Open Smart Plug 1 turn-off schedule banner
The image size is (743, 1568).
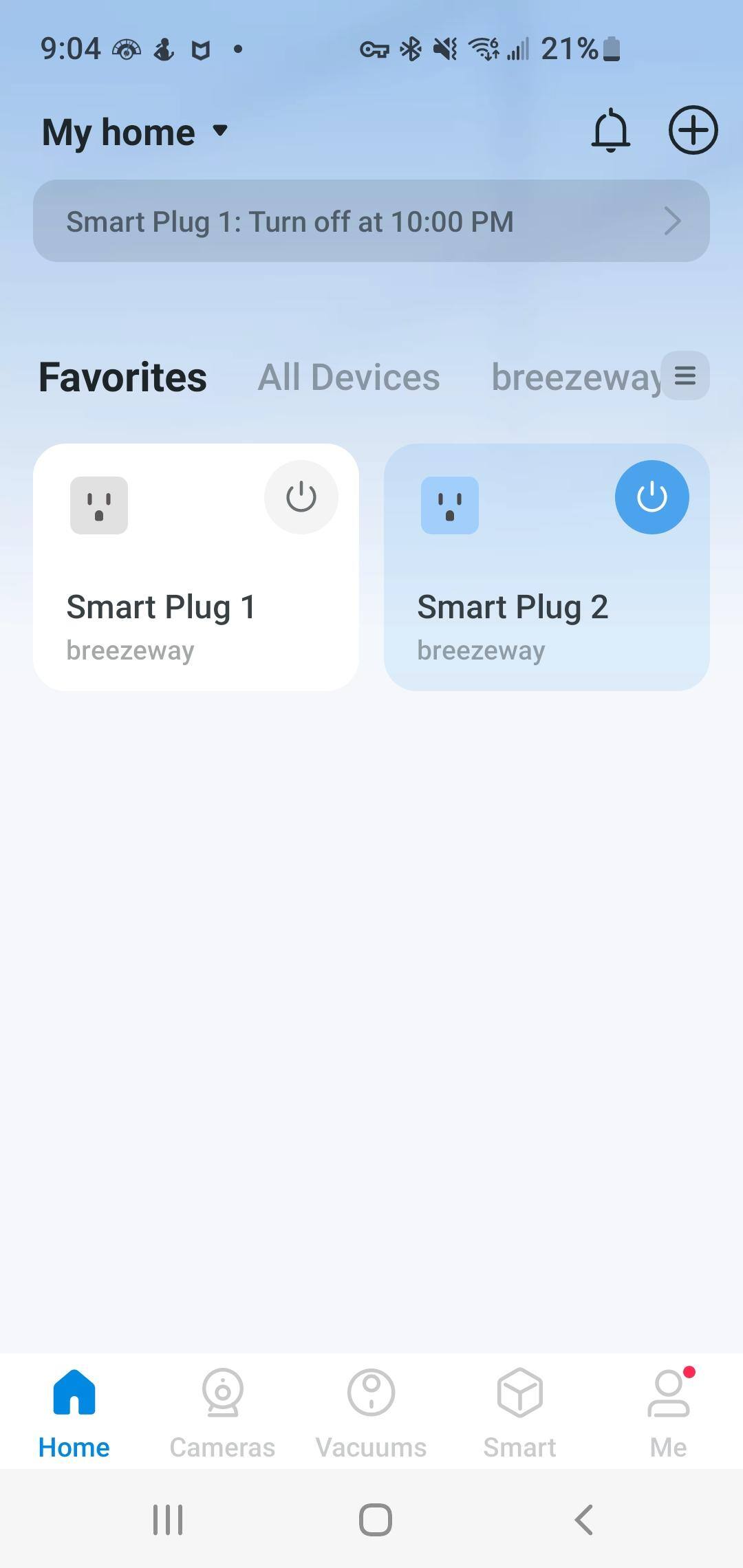(x=371, y=221)
